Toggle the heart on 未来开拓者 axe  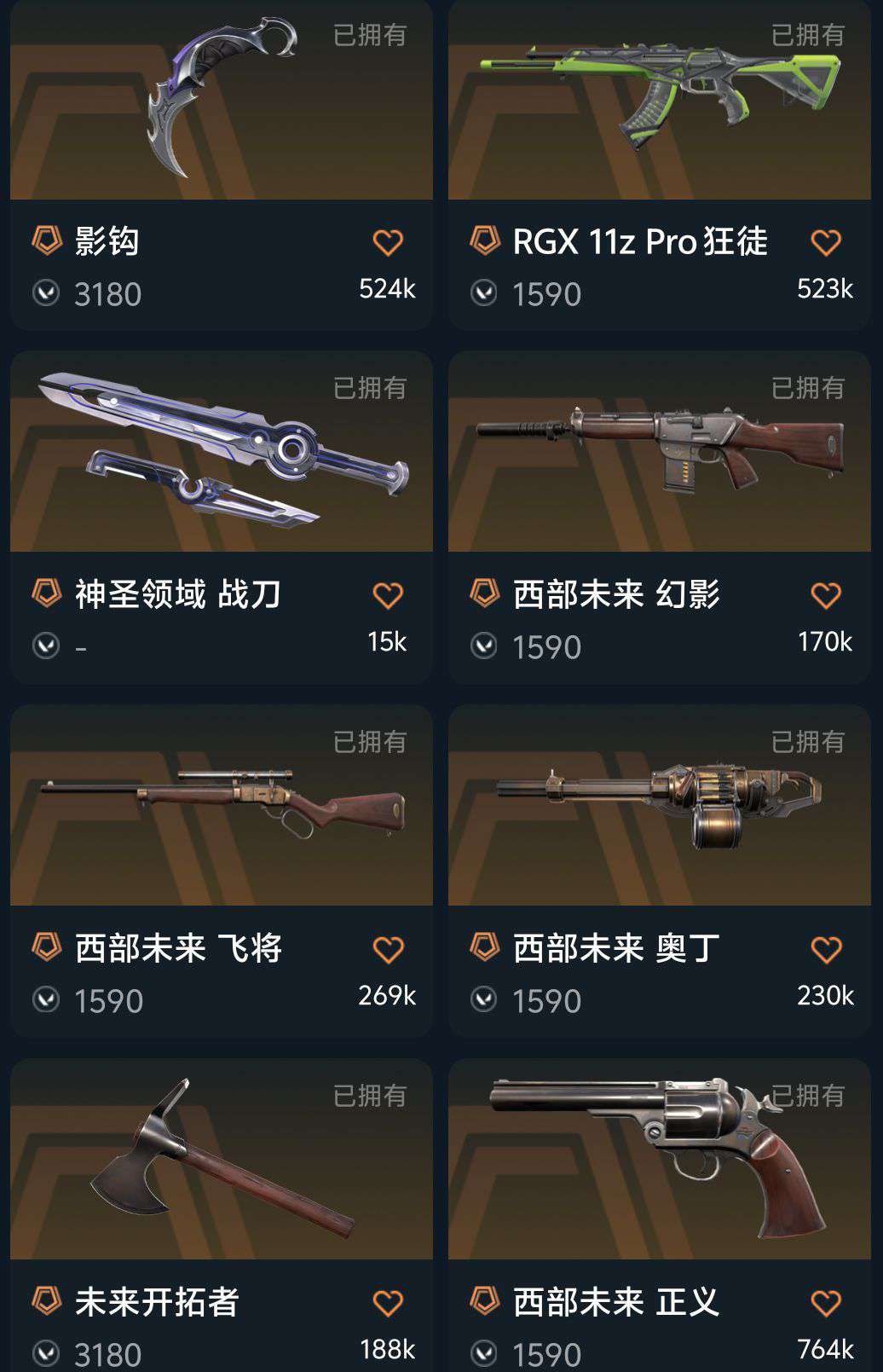(x=390, y=1302)
